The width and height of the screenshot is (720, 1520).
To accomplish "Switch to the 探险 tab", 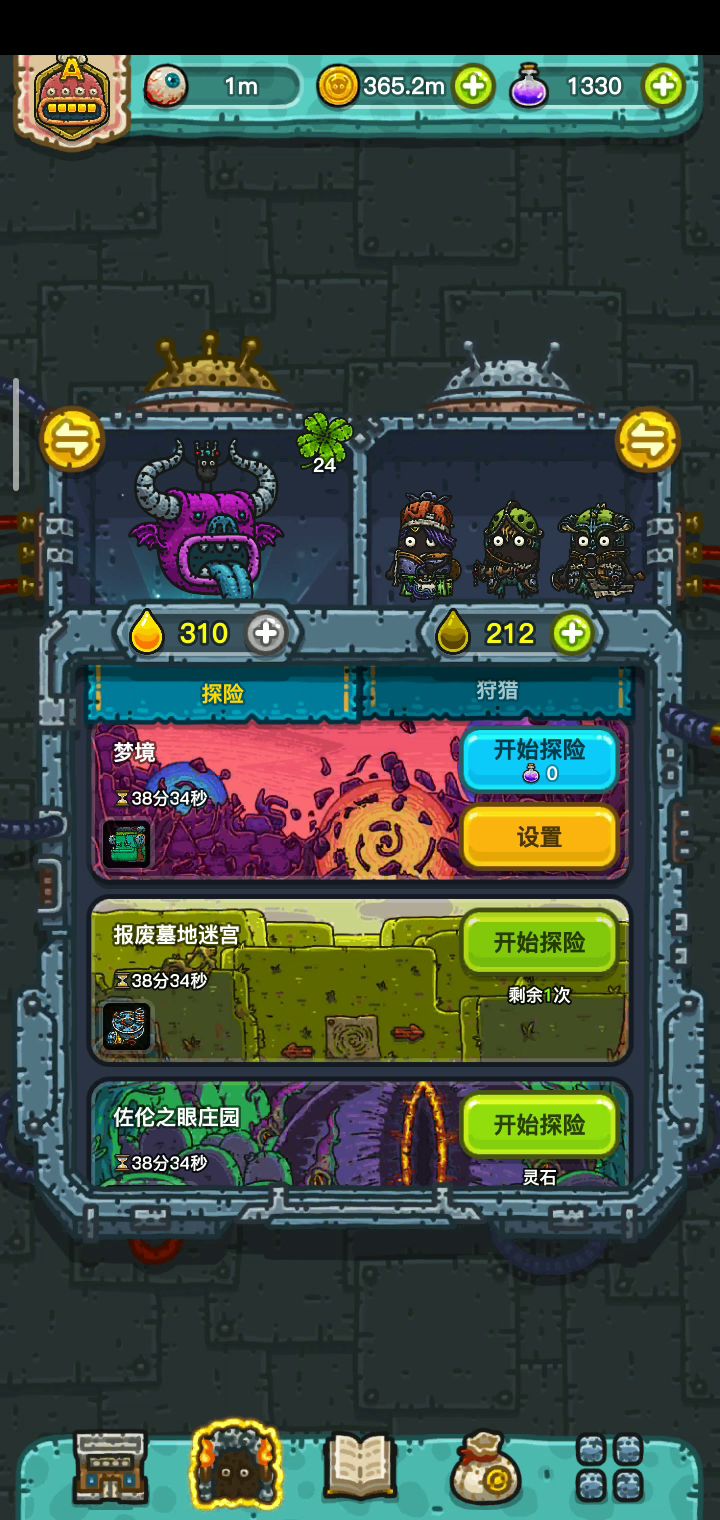I will click(x=223, y=693).
